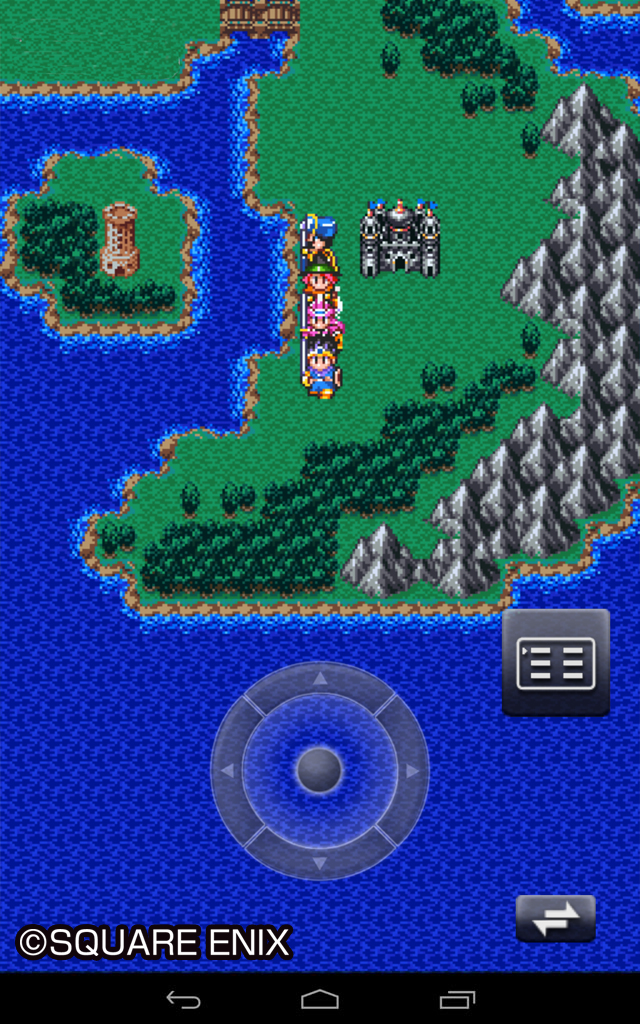Go back using system back button
Screen dimensions: 640x1024
(184, 999)
